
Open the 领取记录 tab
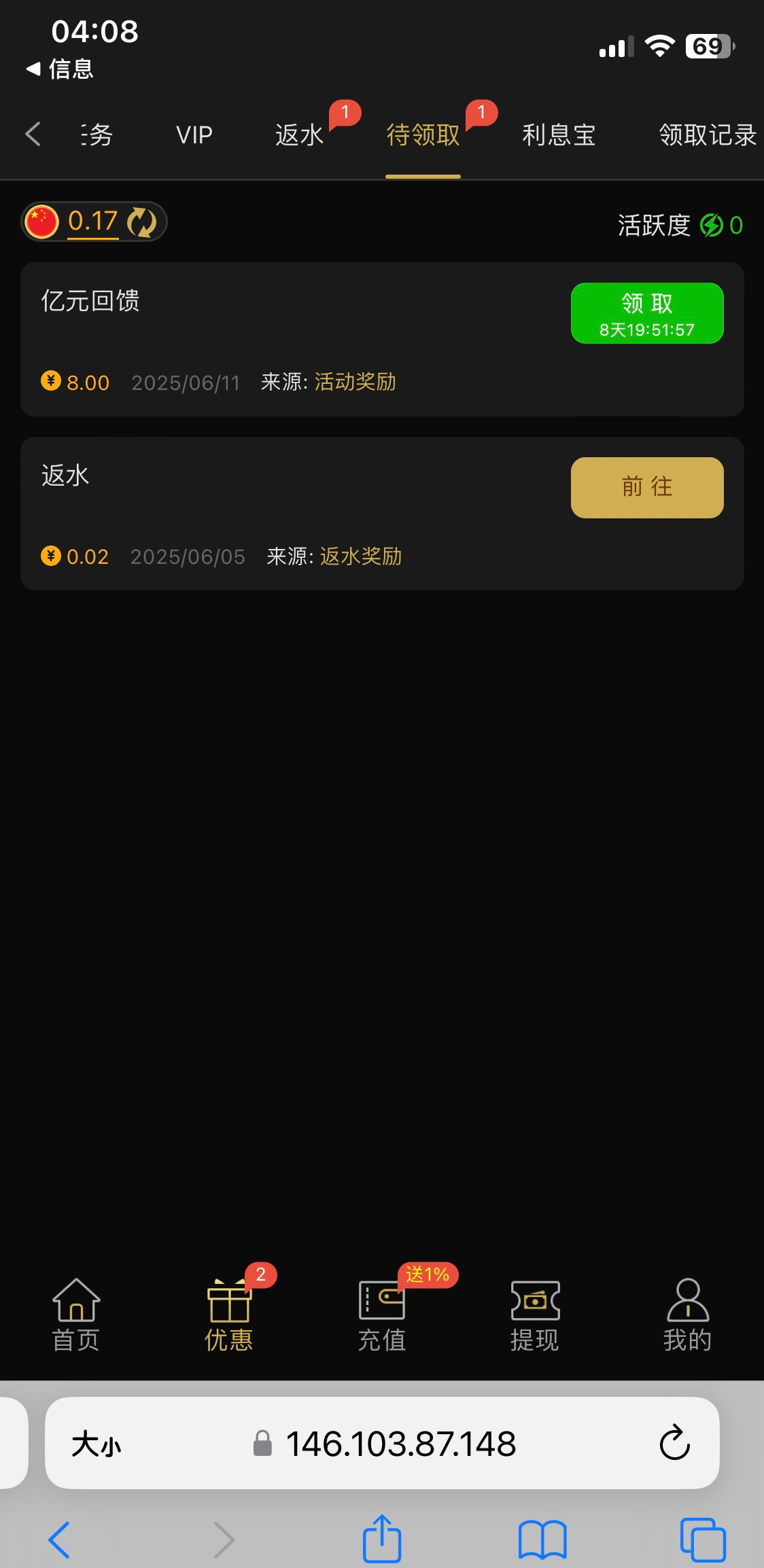coord(707,135)
